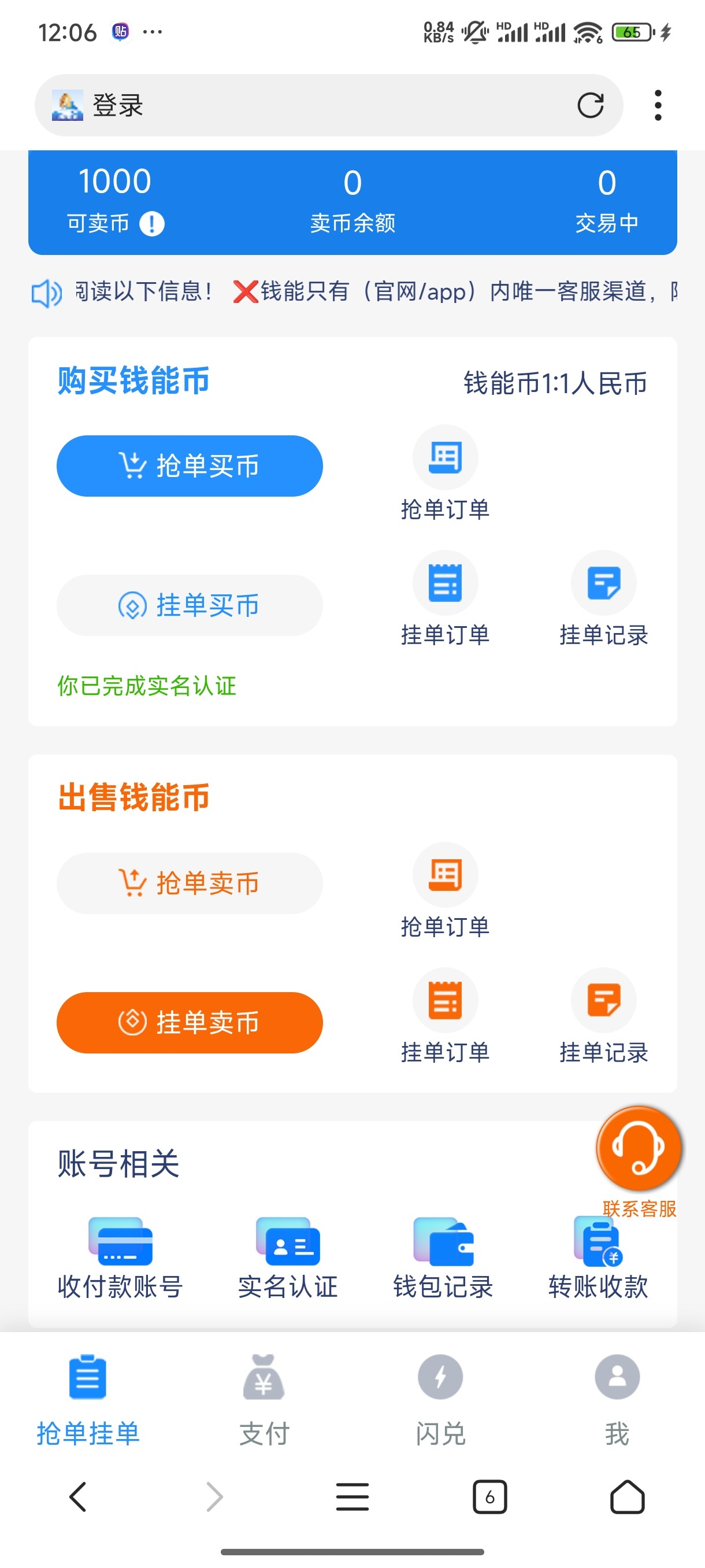The image size is (705, 1568).
Task: Choose the orange 挂单卖币 button
Action: pyautogui.click(x=189, y=1022)
